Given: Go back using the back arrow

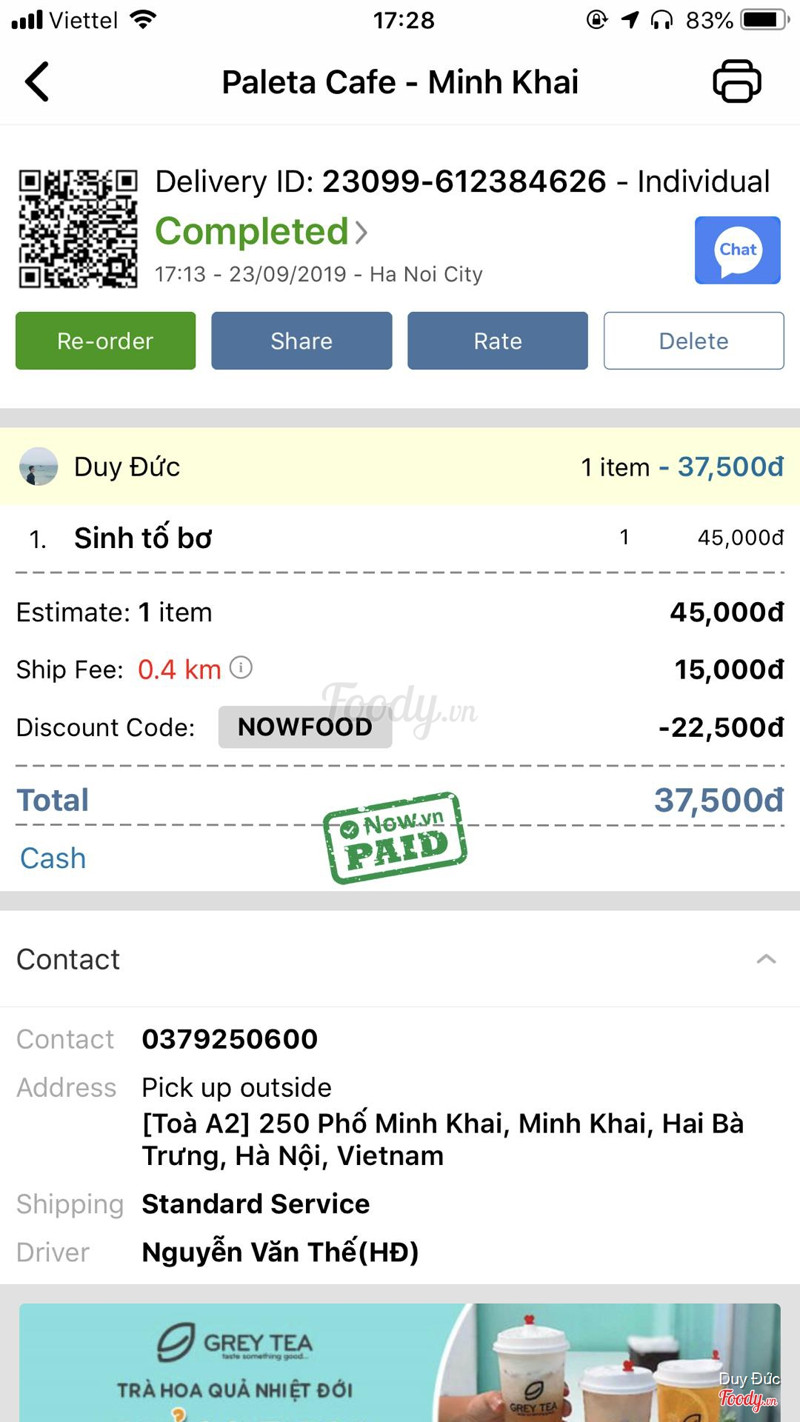Looking at the screenshot, I should click(x=38, y=82).
